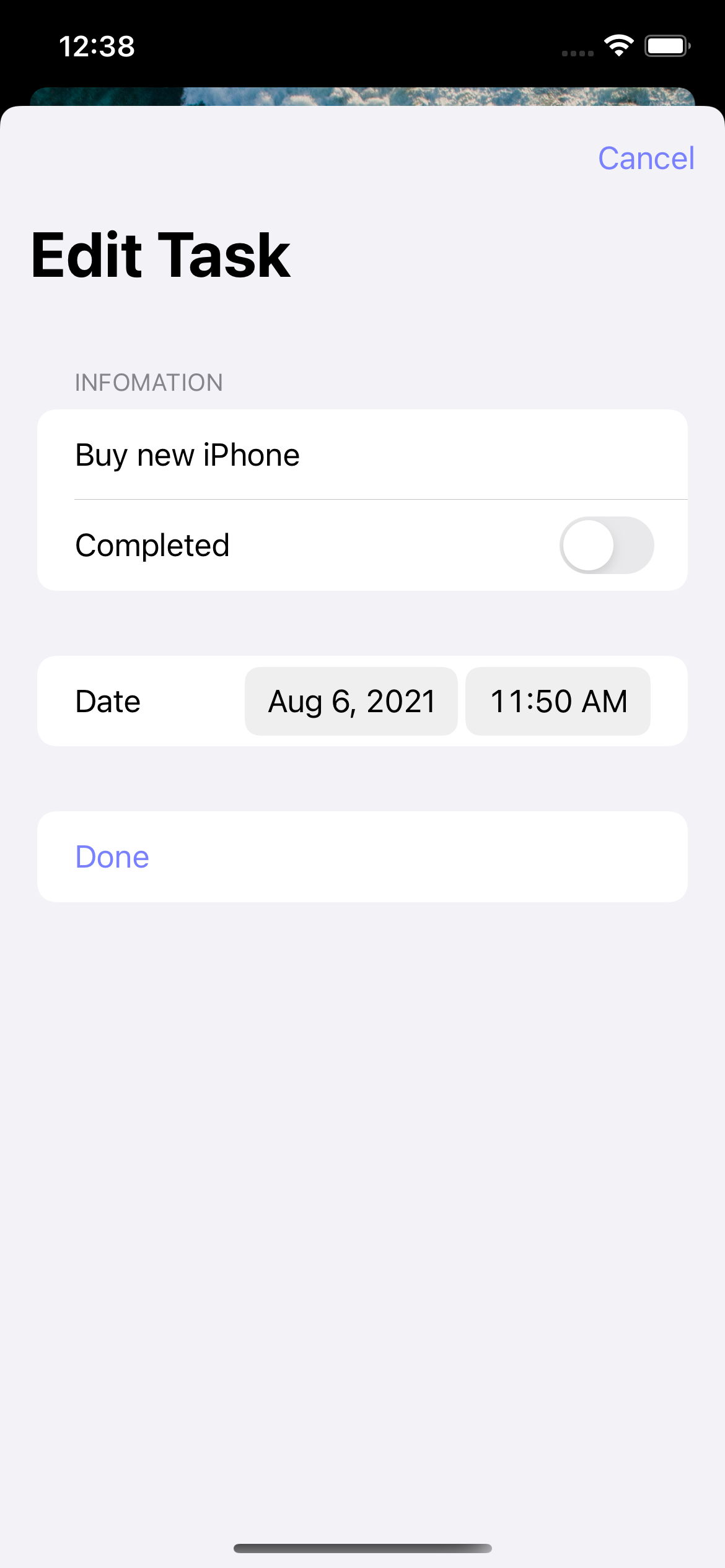Click the INFOMATION section header

click(149, 382)
